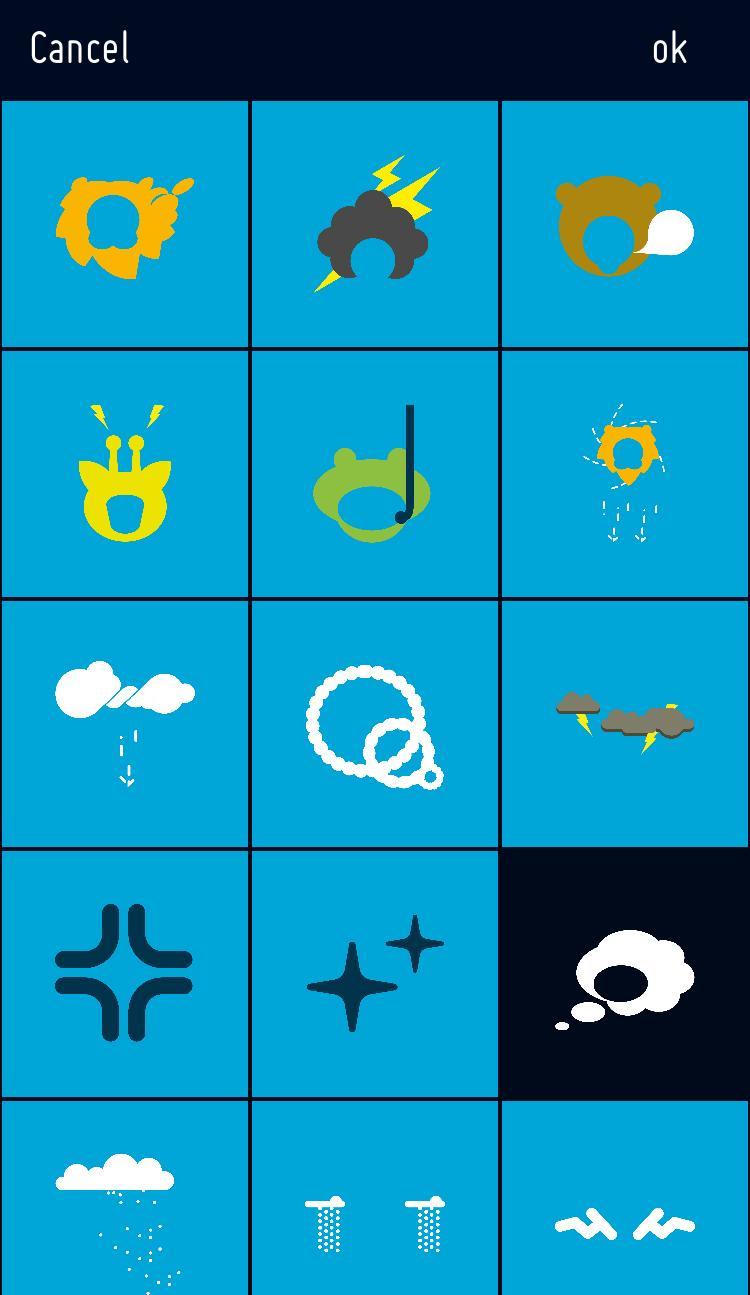Select the white beaded rings icon

pos(375,724)
